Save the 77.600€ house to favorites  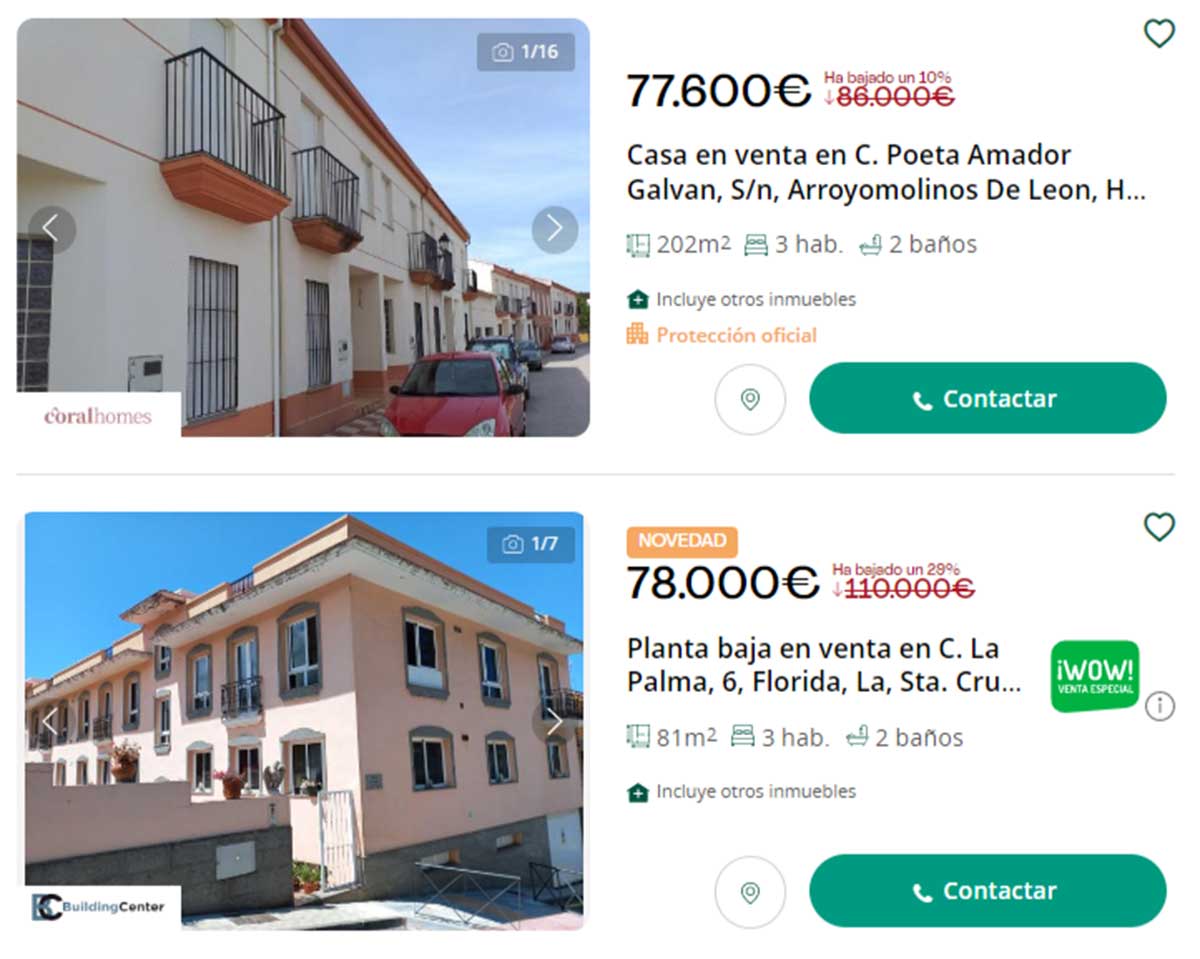tap(1158, 34)
